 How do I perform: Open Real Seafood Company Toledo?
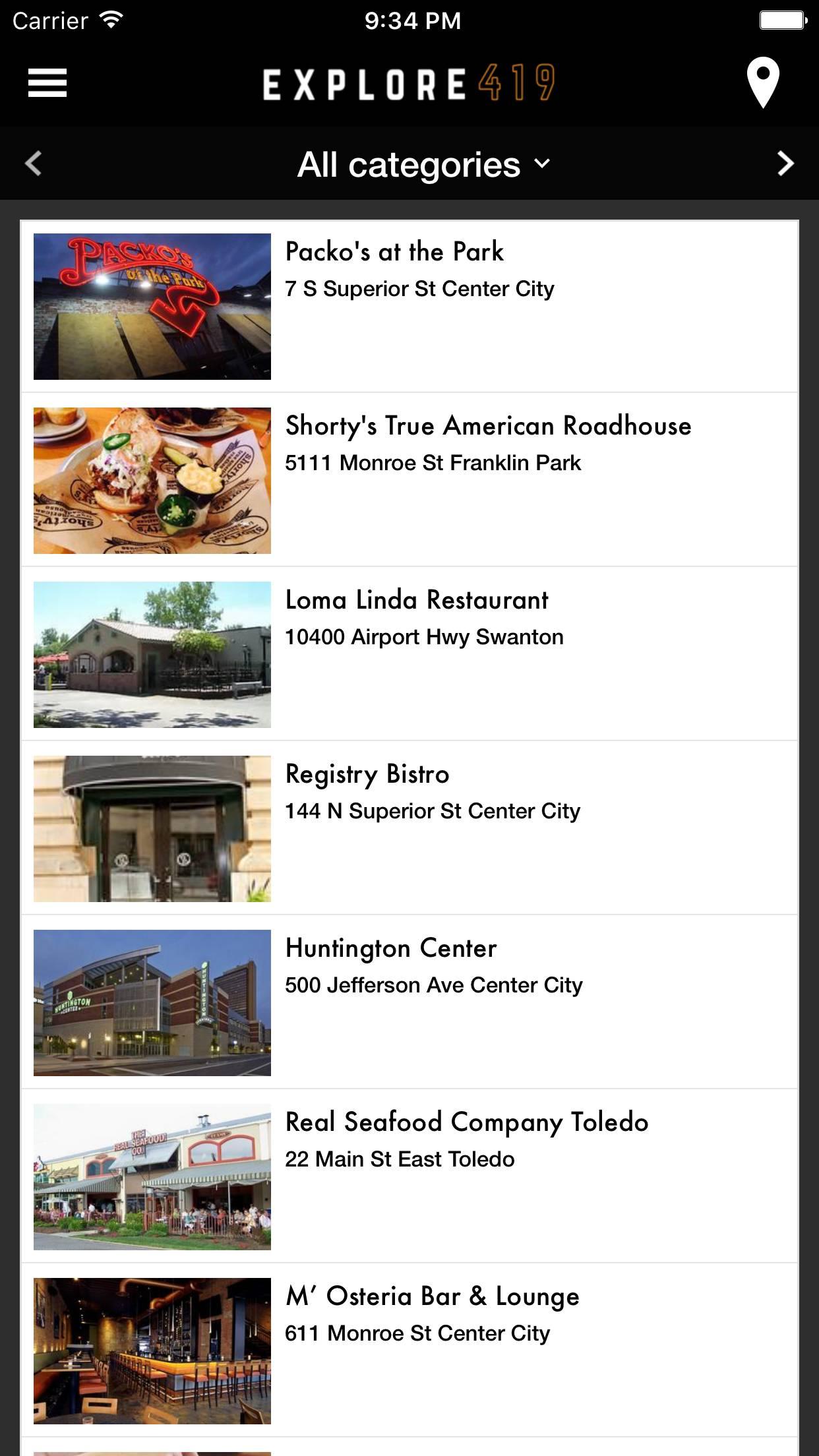click(409, 1177)
